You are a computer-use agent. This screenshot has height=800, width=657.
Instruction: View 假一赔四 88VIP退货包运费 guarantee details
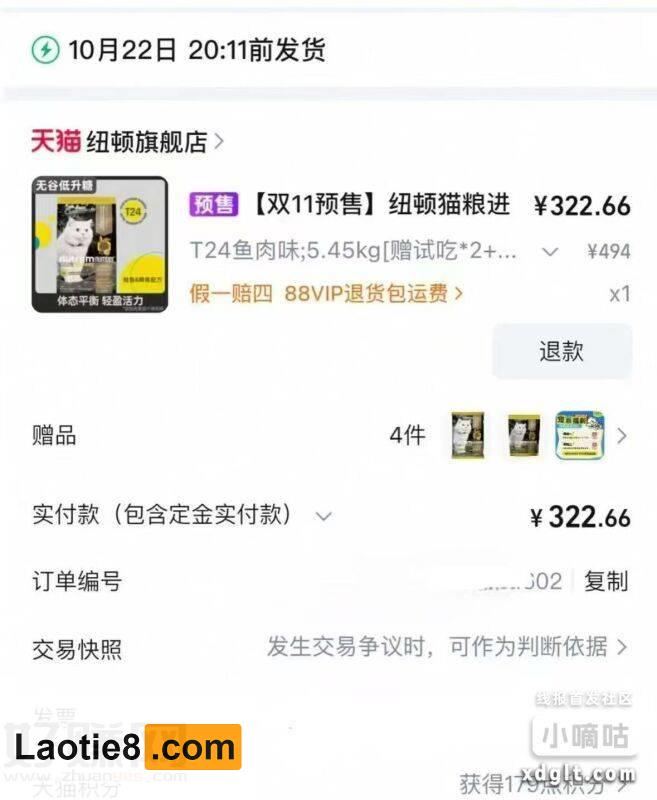[x=326, y=293]
